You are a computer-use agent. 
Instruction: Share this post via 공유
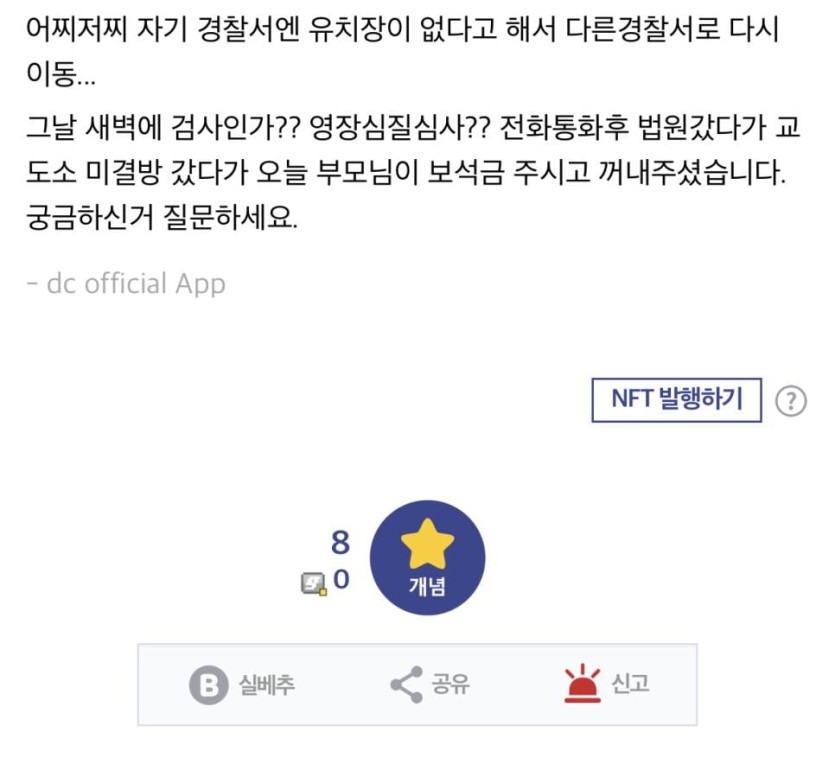pos(429,685)
